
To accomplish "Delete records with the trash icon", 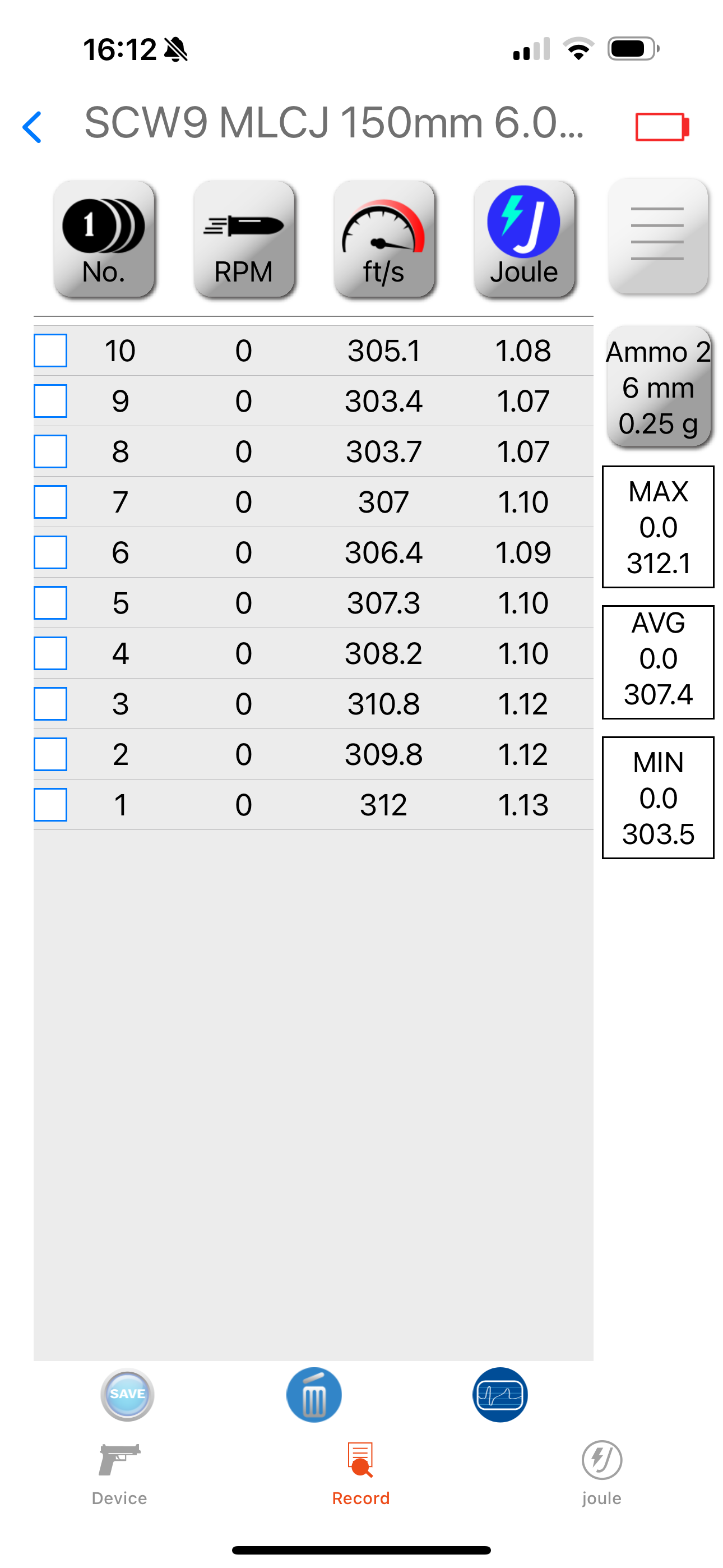I will pos(314,1395).
